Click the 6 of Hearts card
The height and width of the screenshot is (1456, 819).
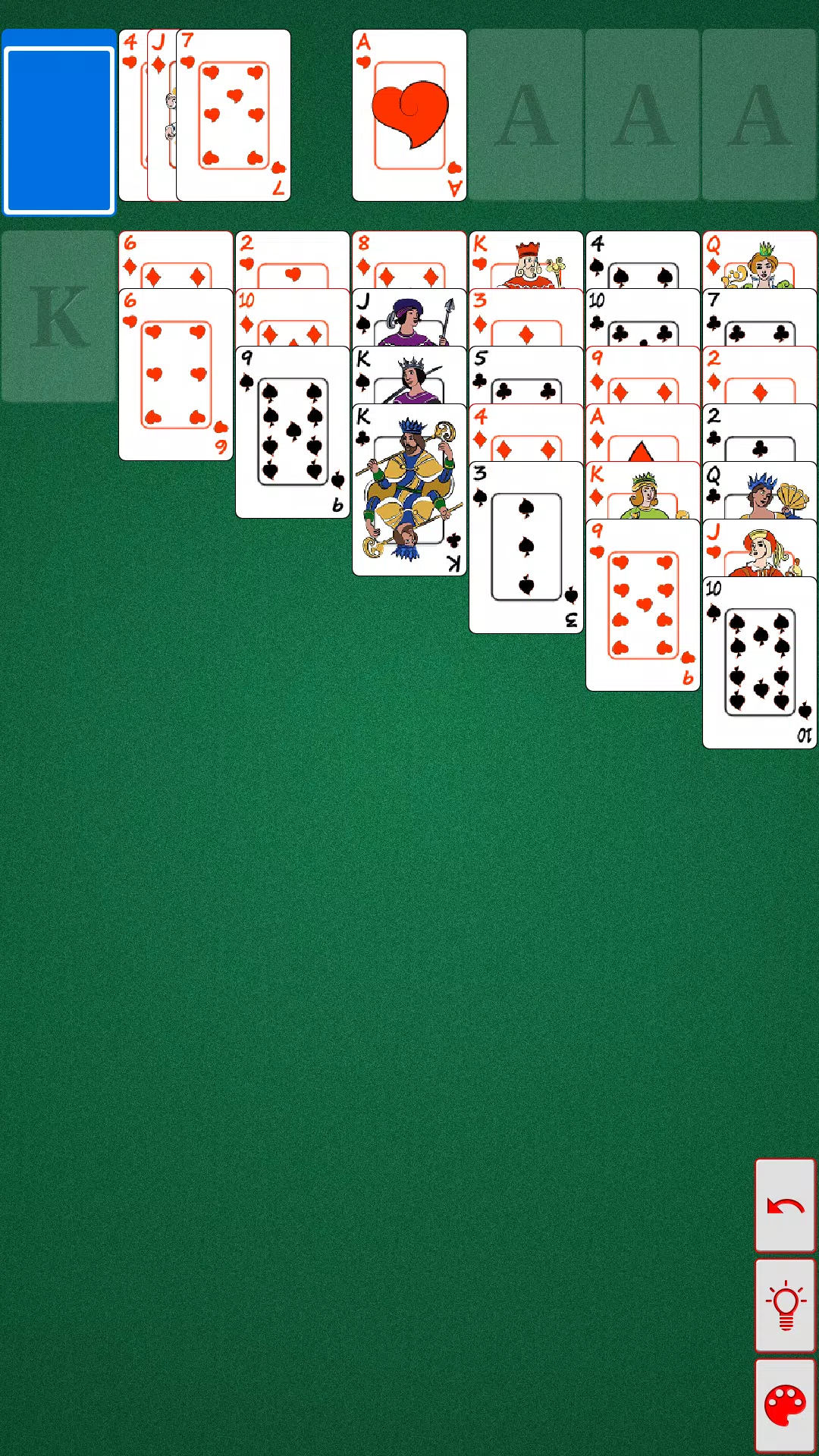pyautogui.click(x=175, y=372)
